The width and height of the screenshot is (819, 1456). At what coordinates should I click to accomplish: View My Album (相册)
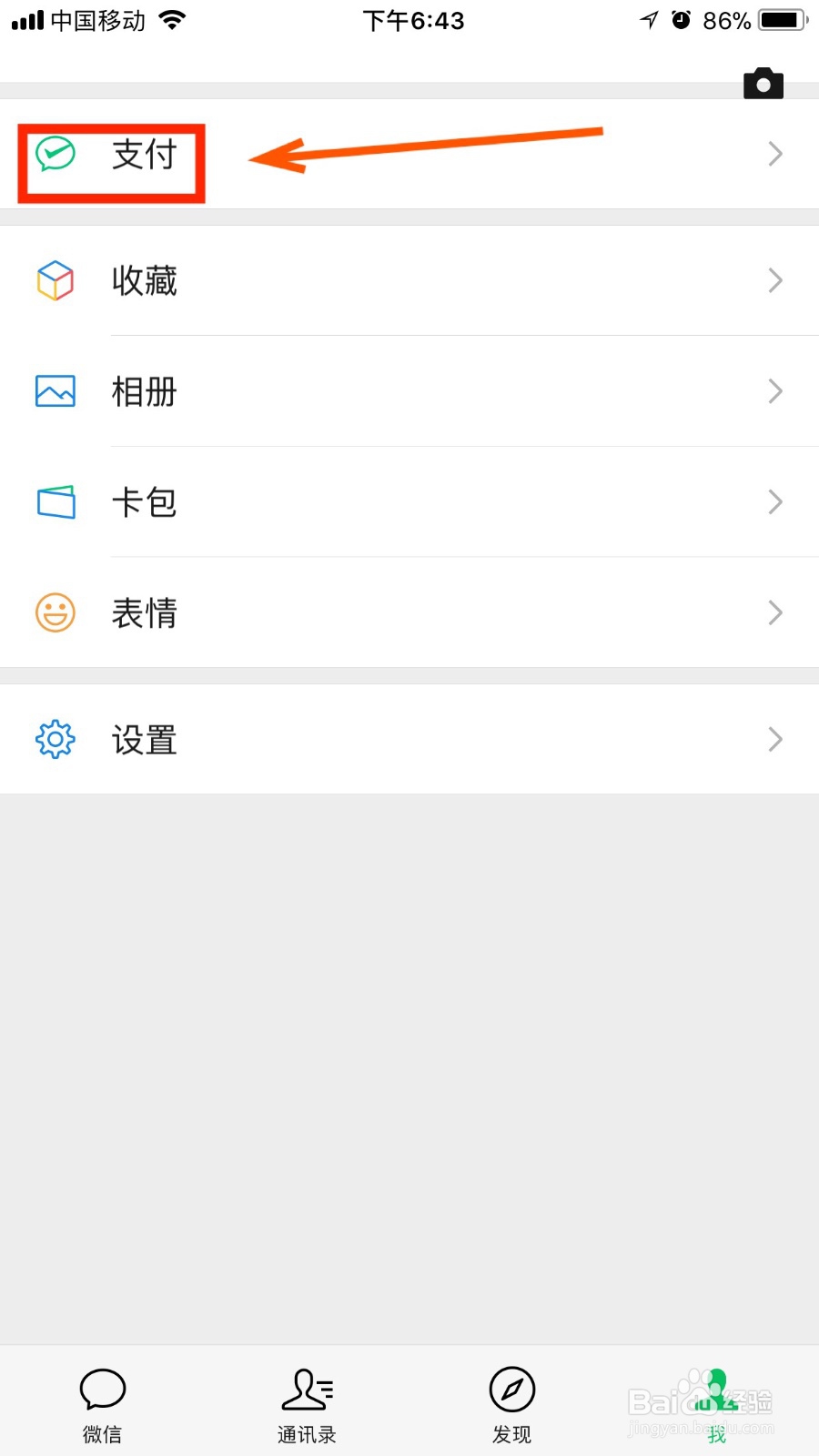[144, 392]
